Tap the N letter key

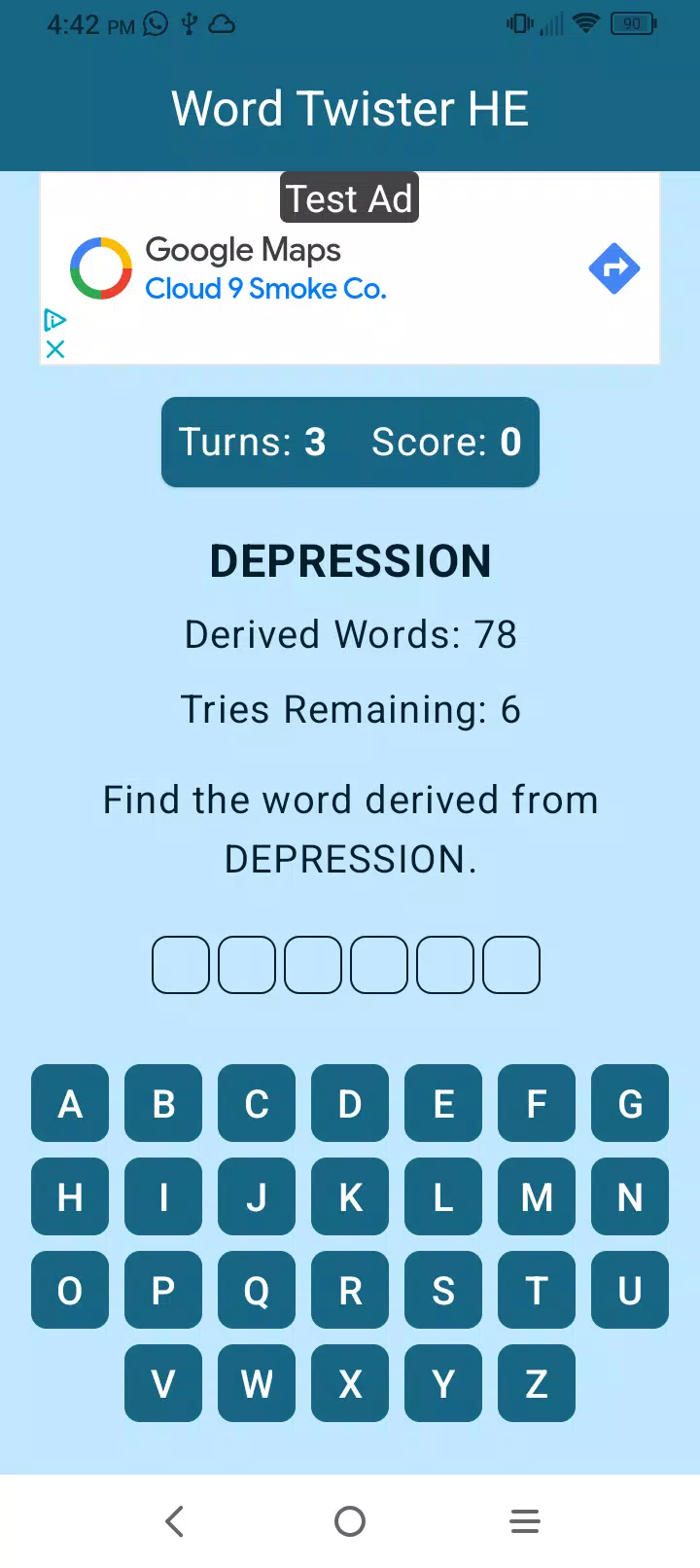[x=630, y=1196]
